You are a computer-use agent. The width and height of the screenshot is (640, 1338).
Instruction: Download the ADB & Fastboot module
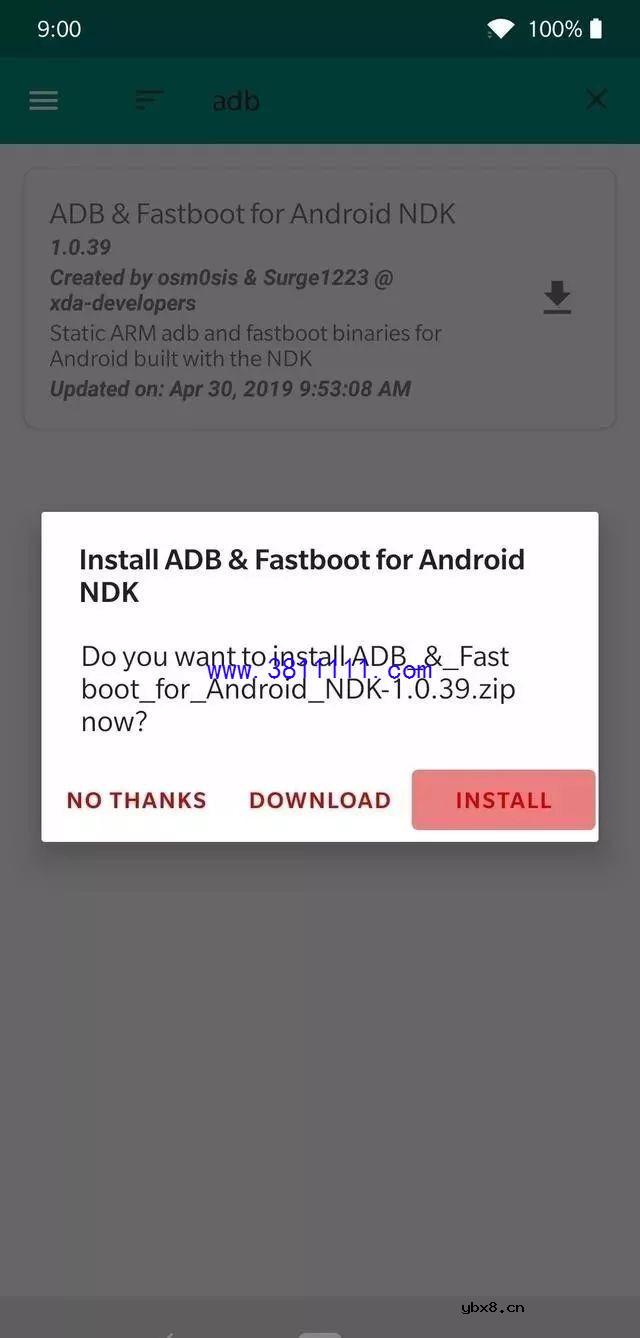click(557, 298)
